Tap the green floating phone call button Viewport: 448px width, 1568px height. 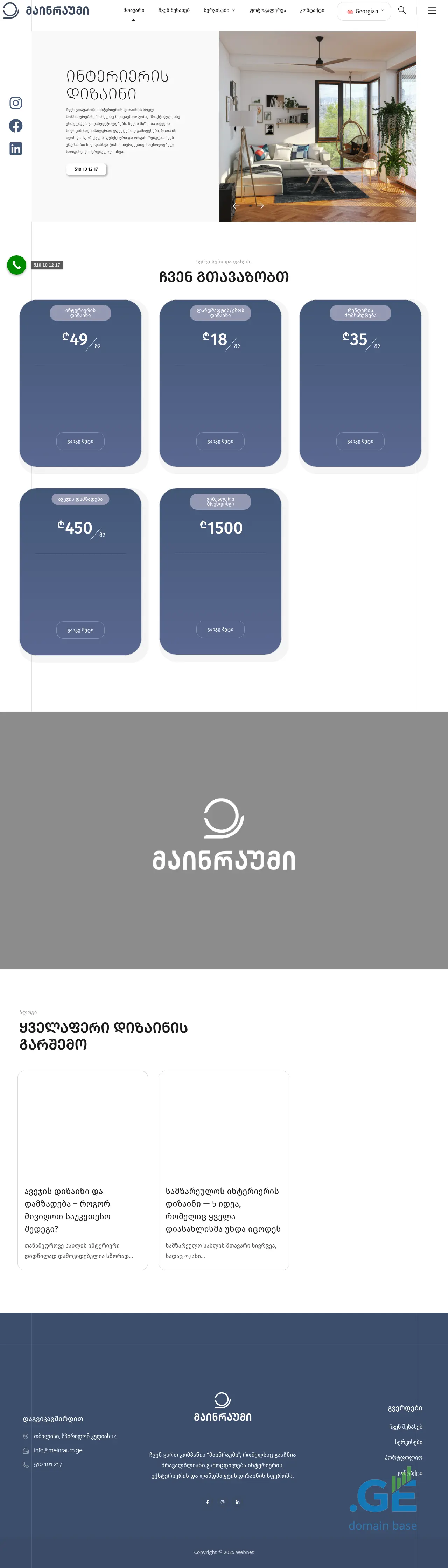(x=16, y=265)
